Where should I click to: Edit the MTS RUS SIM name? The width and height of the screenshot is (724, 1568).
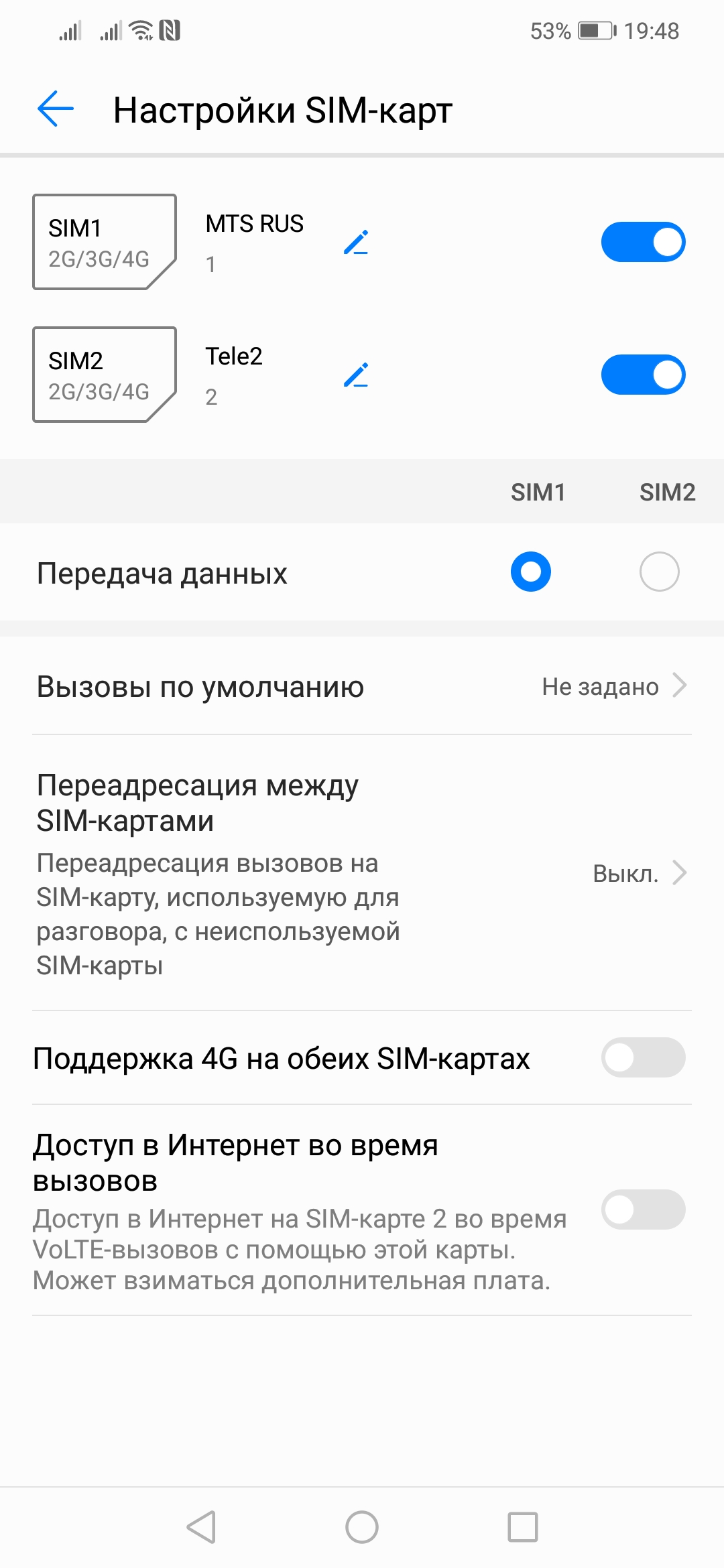coord(356,243)
